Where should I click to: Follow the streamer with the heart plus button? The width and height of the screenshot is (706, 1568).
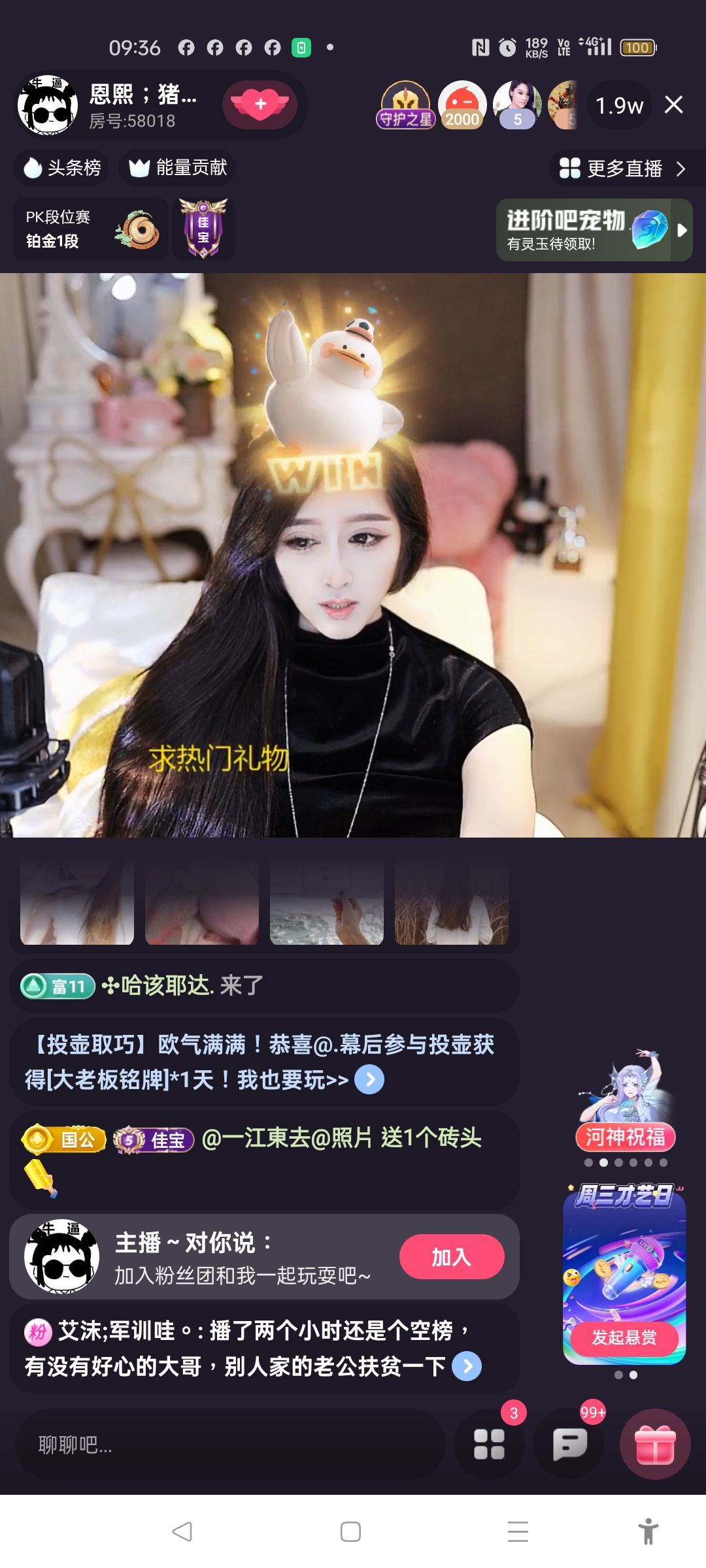point(260,105)
